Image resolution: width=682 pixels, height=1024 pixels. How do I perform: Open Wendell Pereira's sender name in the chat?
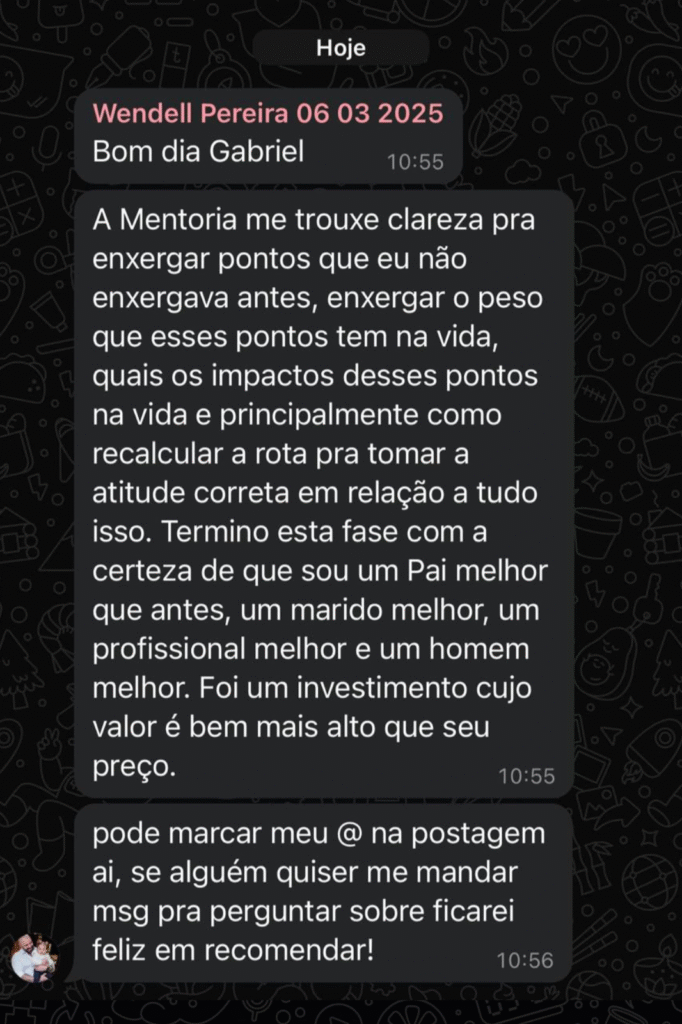(268, 113)
